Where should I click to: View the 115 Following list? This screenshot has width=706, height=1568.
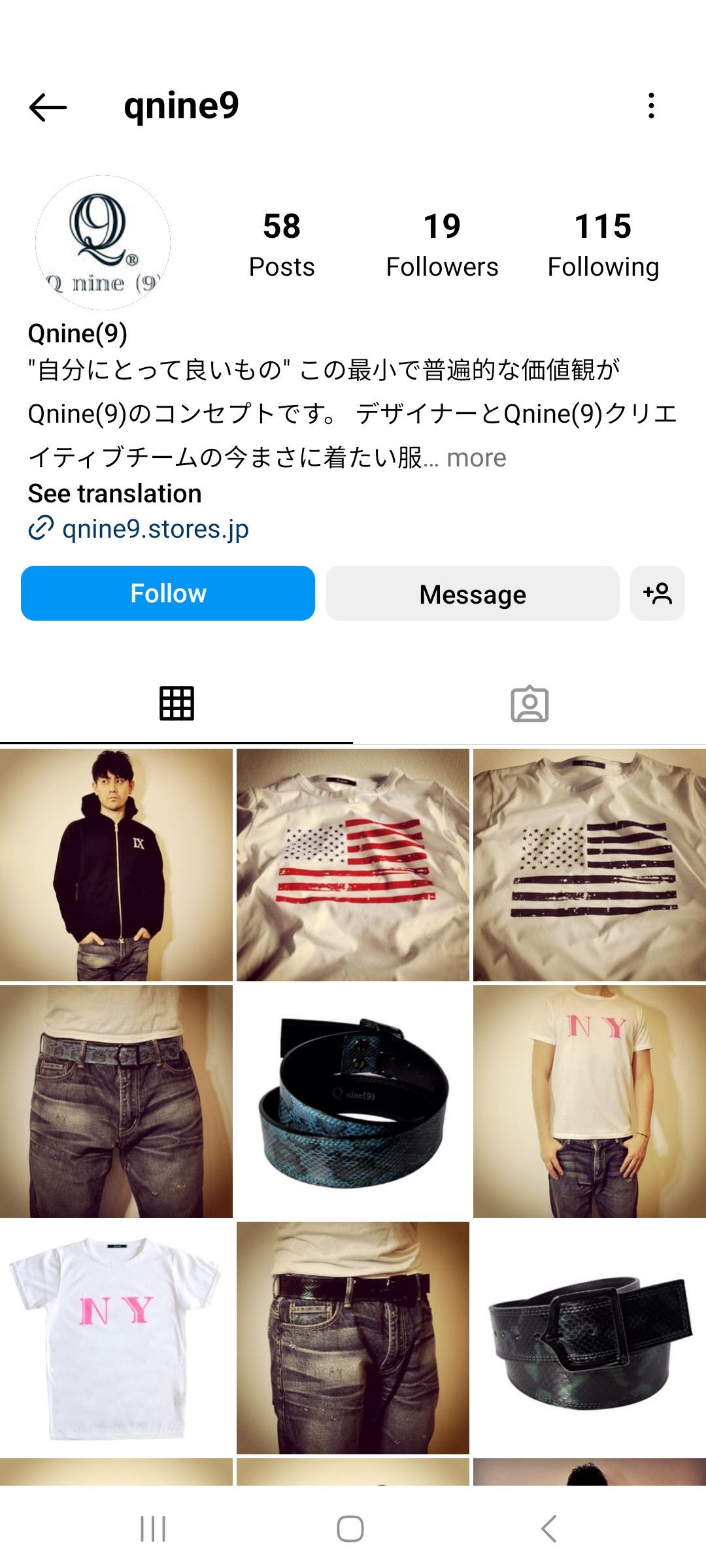(603, 245)
